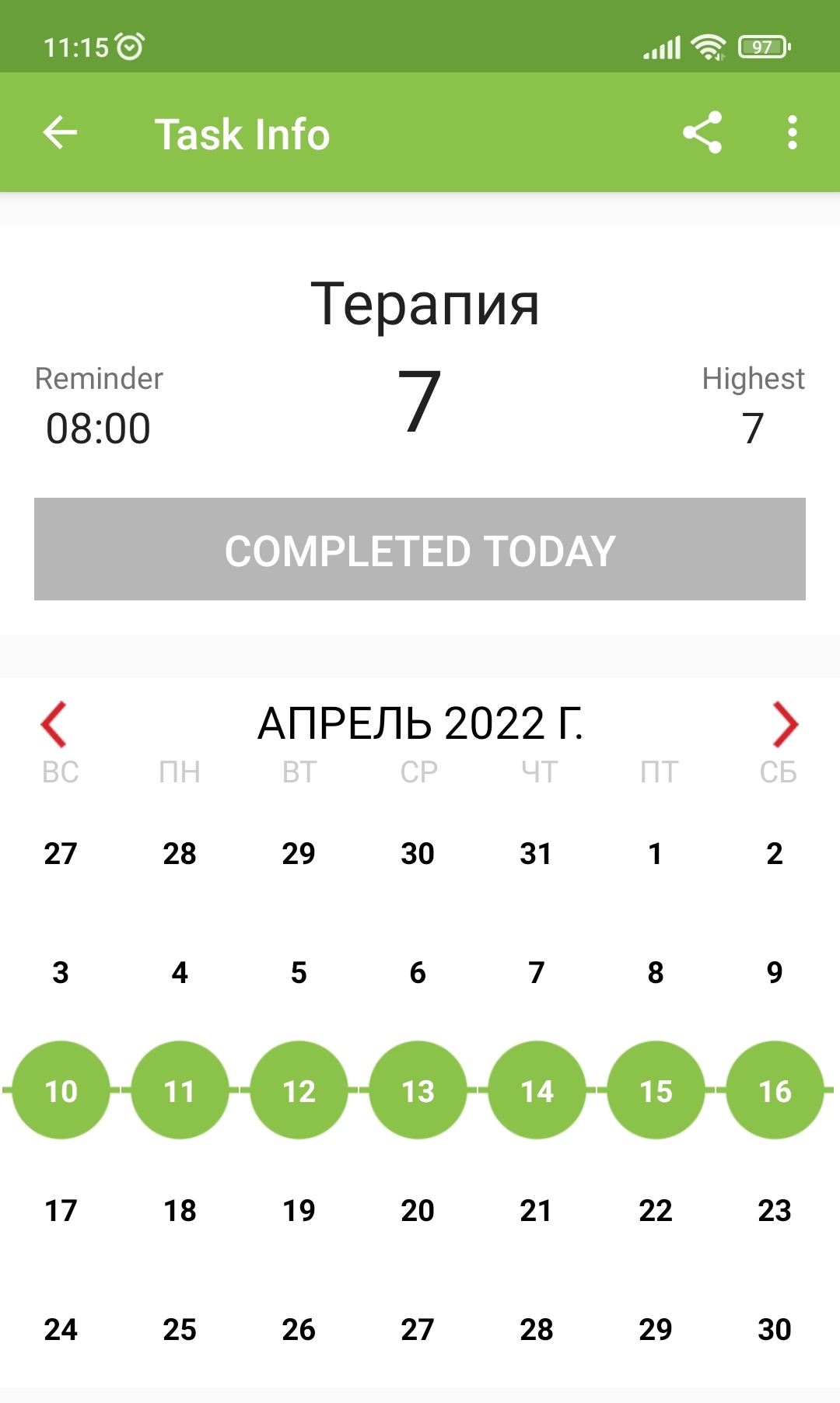
Task: Choose April 13 in the calendar
Action: point(418,1090)
